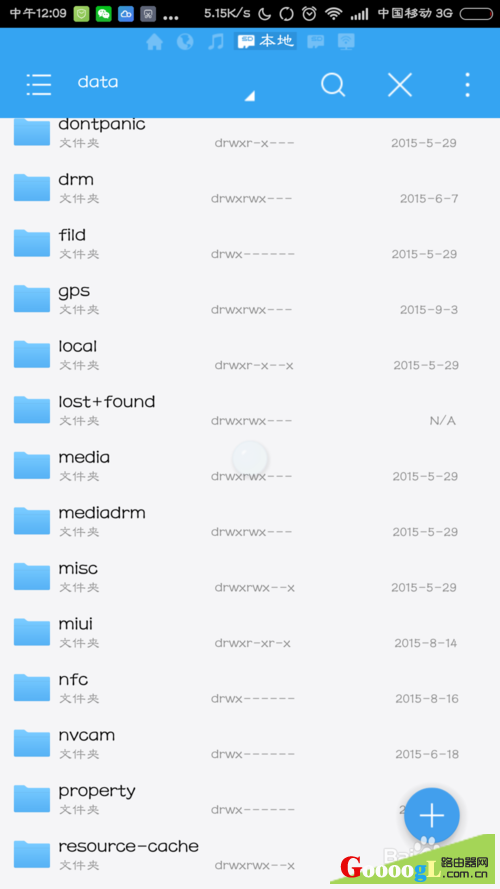The width and height of the screenshot is (500, 889).
Task: Open the misc folder
Action: click(250, 577)
